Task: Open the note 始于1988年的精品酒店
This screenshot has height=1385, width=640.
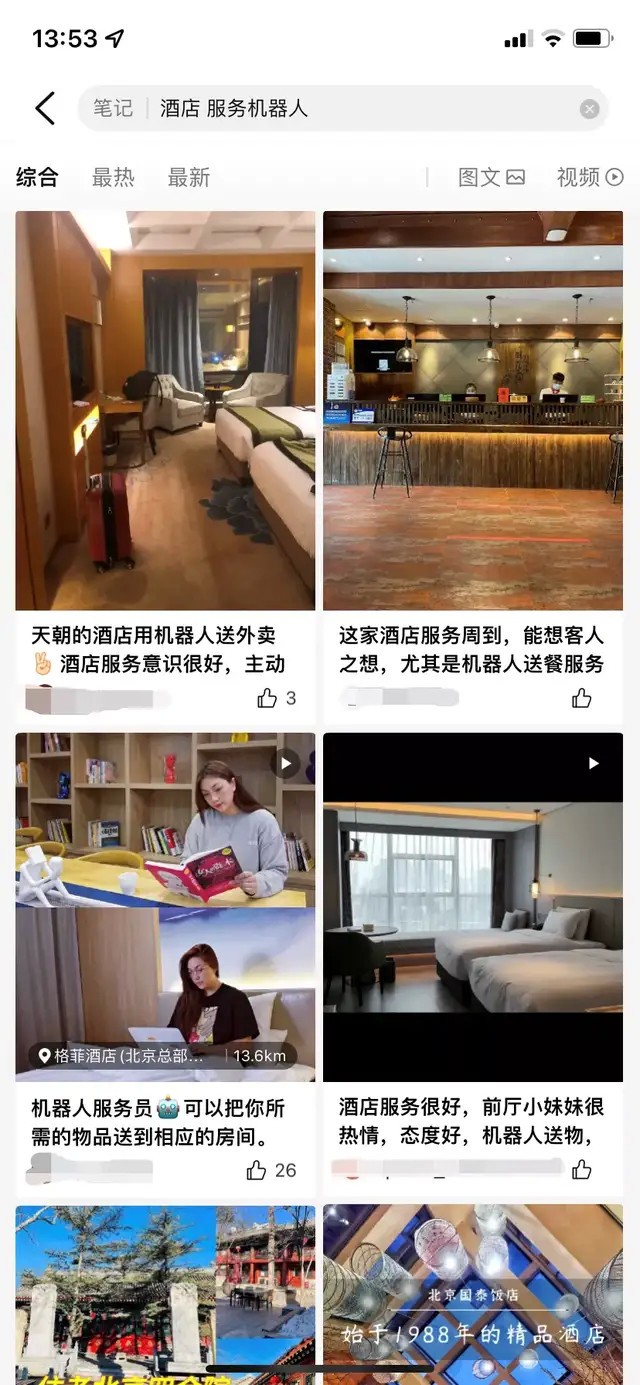Action: 472,1295
